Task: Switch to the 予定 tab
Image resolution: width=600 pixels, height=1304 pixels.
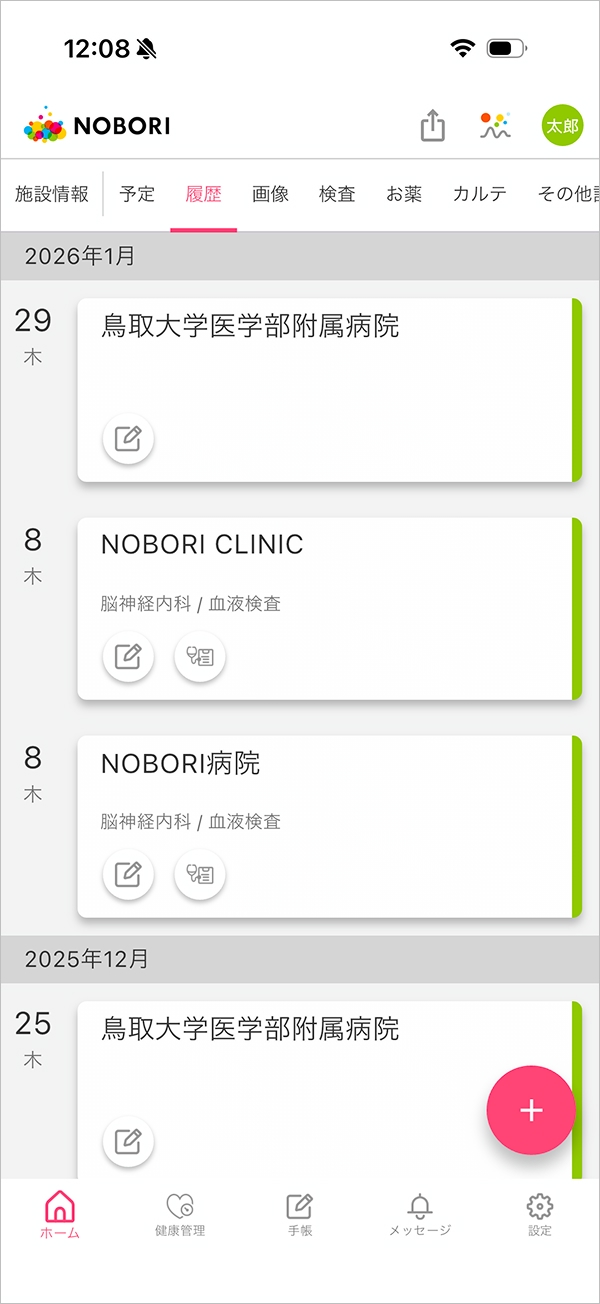Action: [x=137, y=194]
